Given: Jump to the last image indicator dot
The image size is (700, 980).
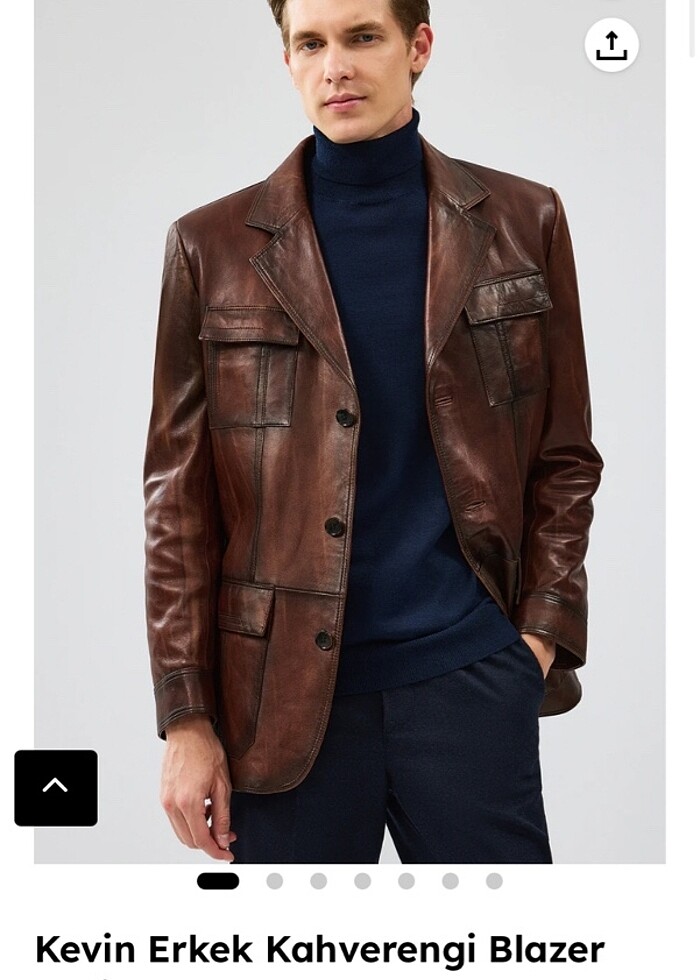Looking at the screenshot, I should [494, 881].
